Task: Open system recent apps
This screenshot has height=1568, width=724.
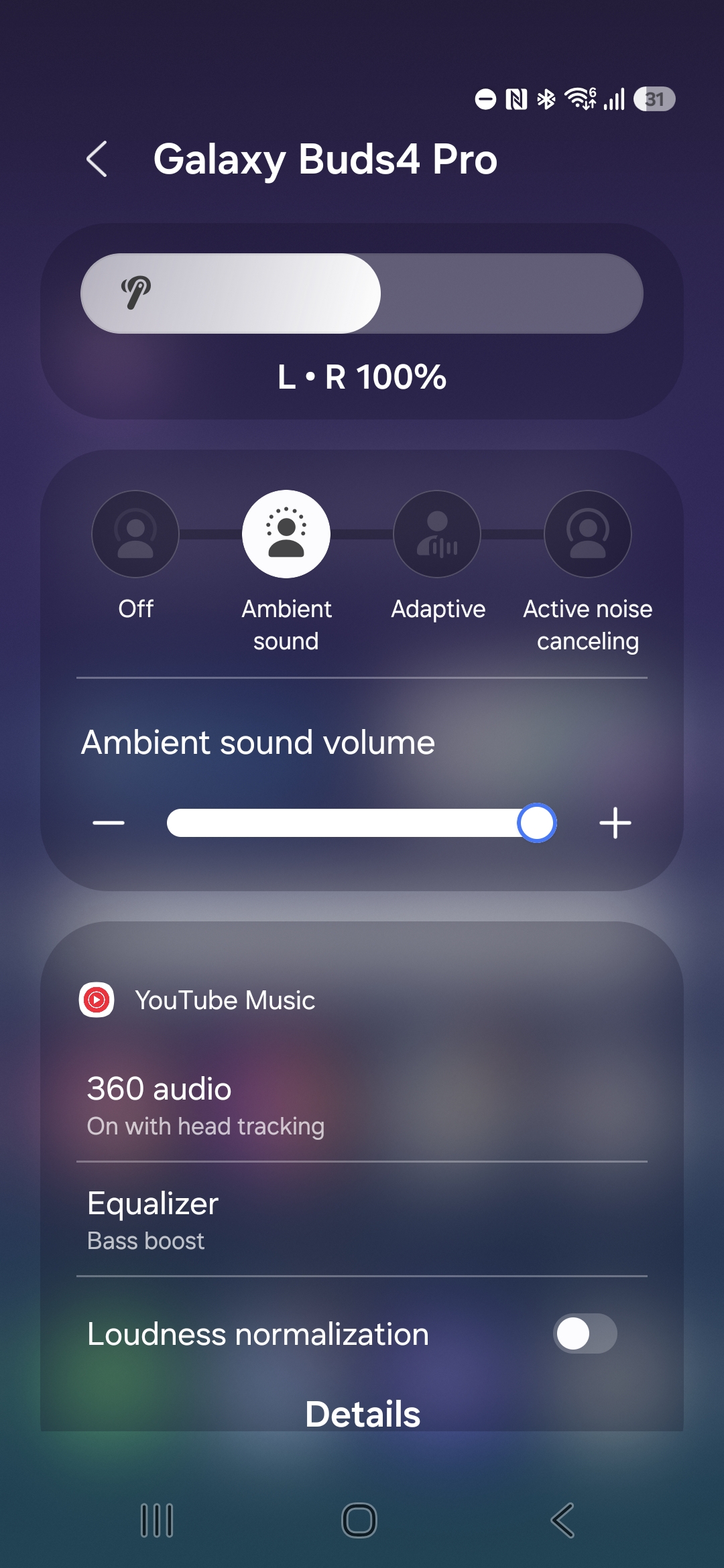Action: [157, 1520]
